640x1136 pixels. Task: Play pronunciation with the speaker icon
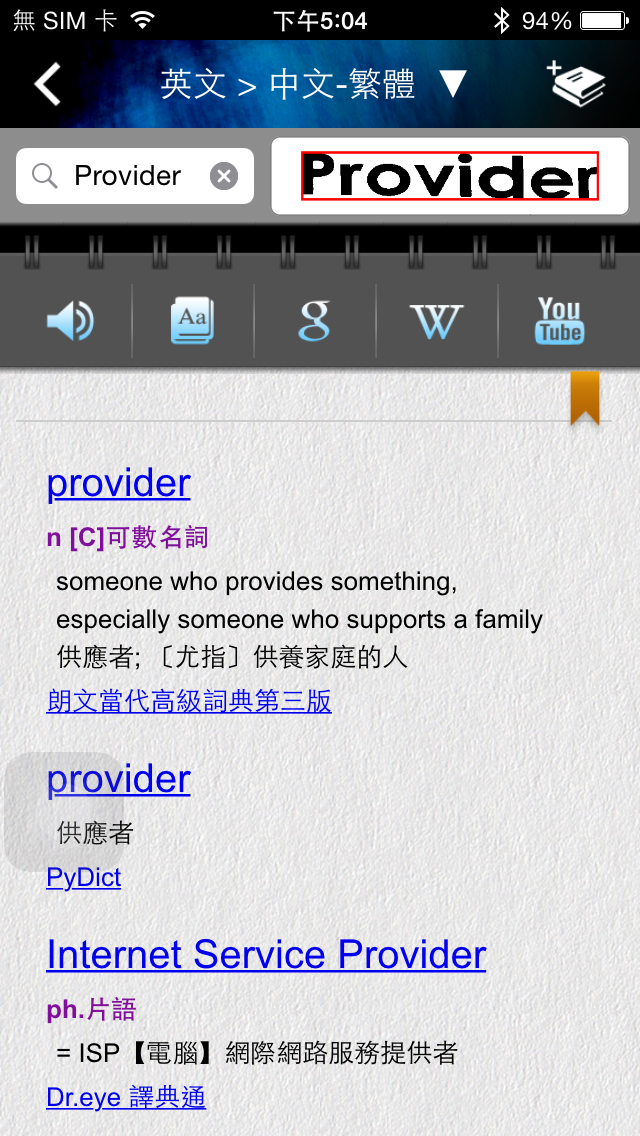[x=70, y=321]
